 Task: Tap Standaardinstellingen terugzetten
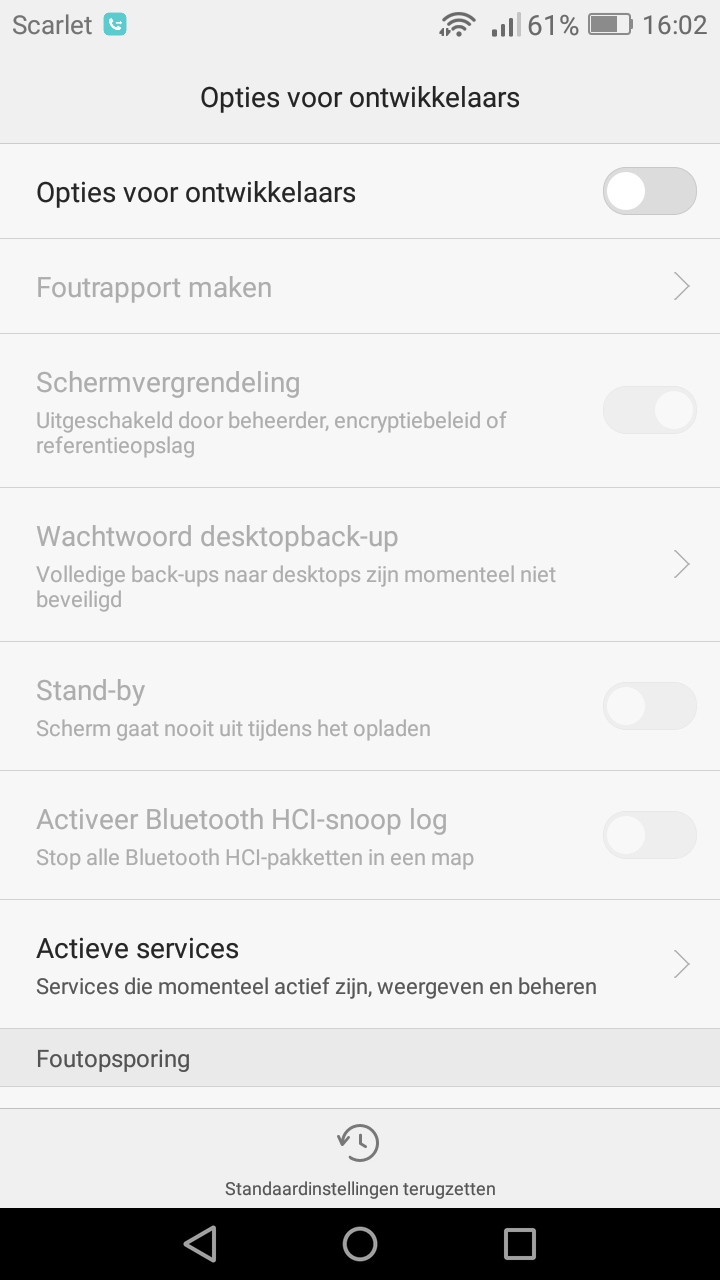pos(360,1159)
